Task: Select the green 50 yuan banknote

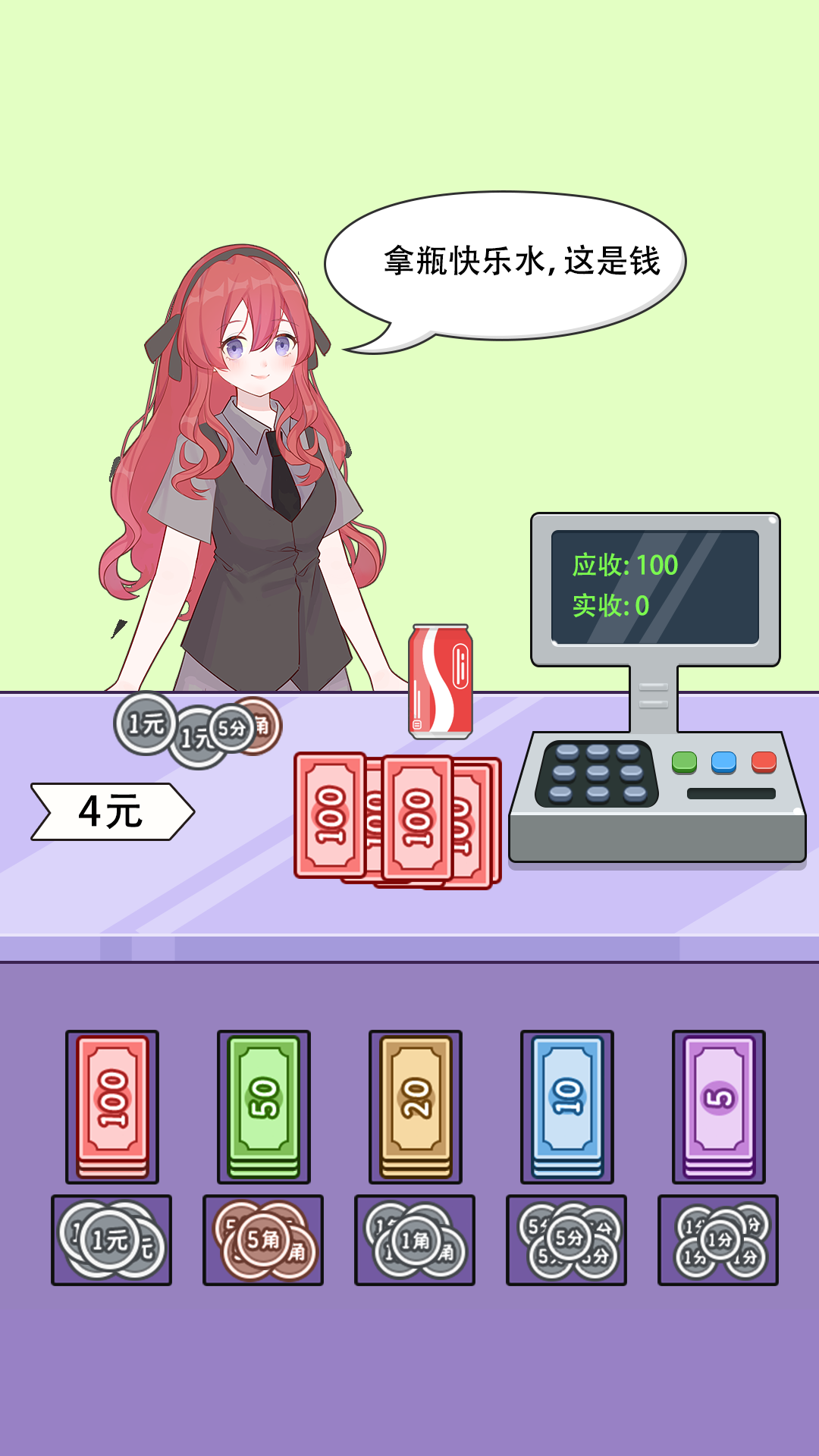Action: 264,1107
